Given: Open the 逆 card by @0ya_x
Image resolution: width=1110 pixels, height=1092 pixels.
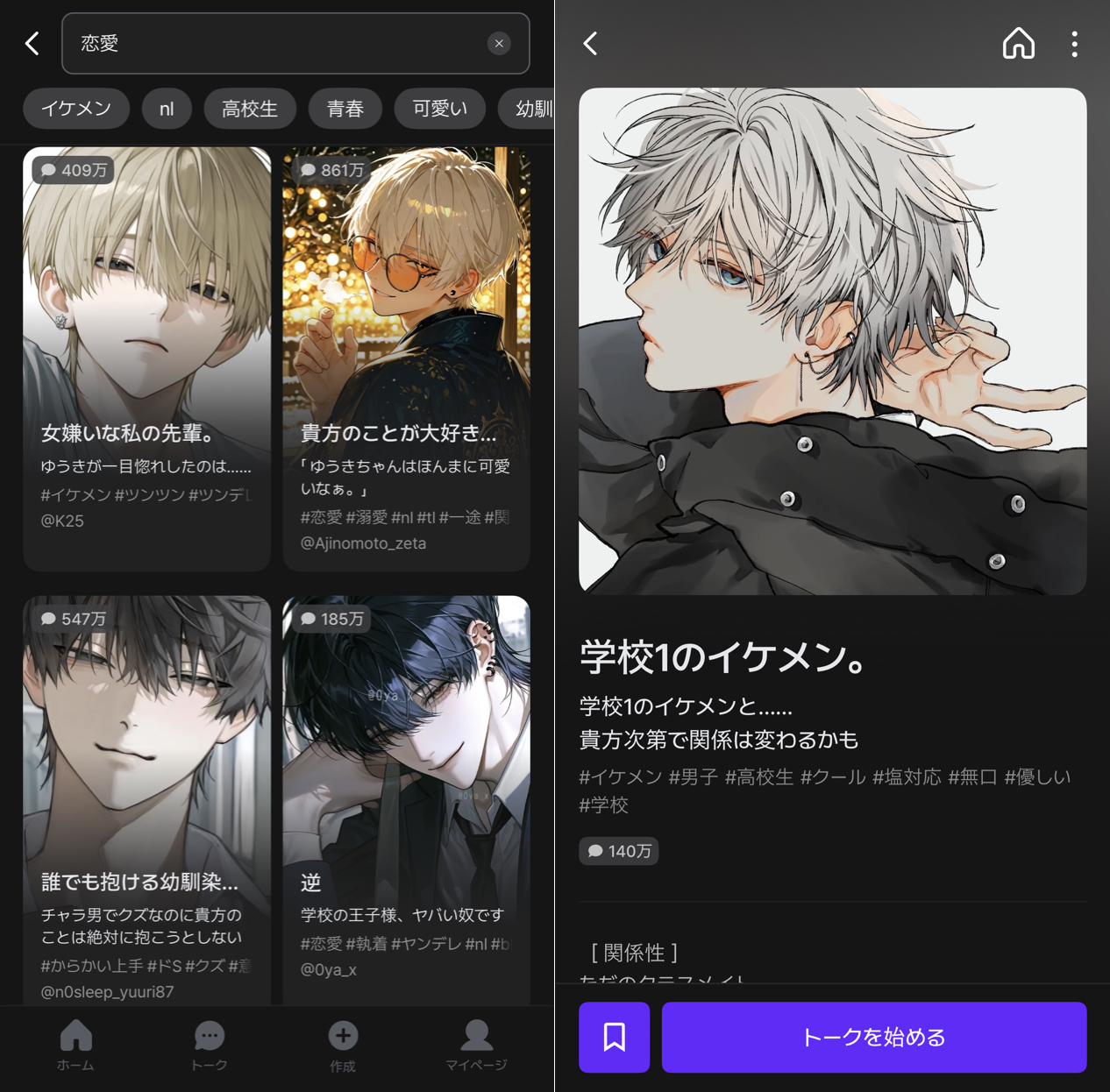Looking at the screenshot, I should pos(406,798).
